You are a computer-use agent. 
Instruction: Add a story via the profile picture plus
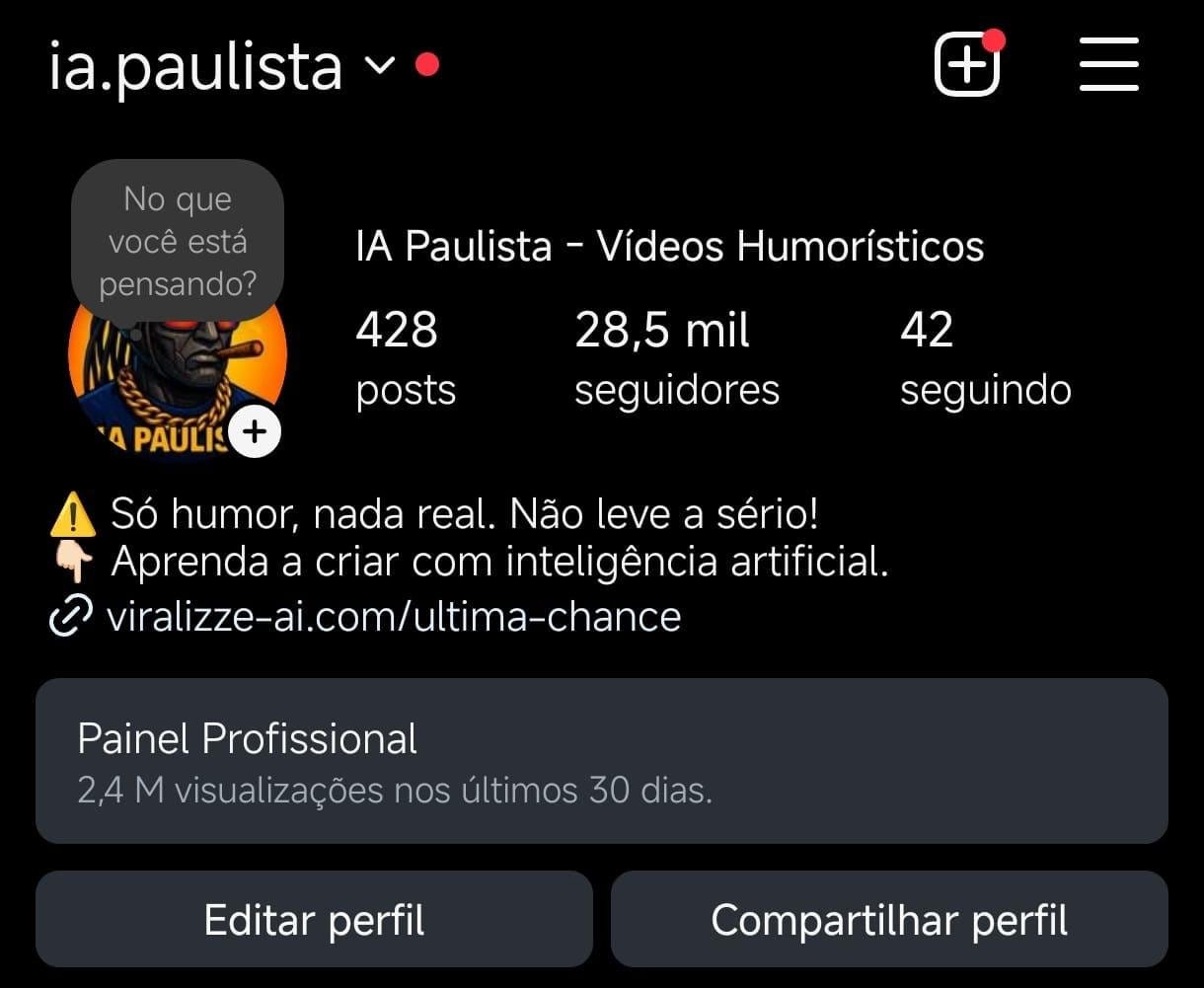click(255, 432)
